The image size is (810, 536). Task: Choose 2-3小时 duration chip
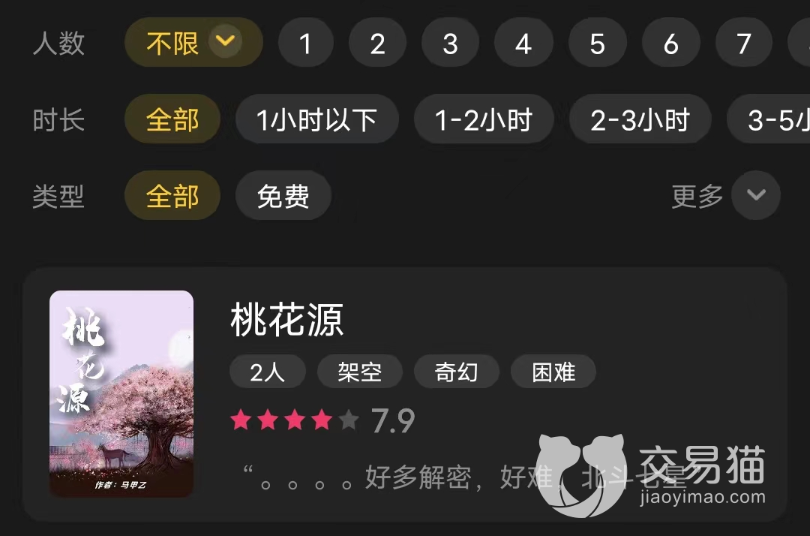640,120
